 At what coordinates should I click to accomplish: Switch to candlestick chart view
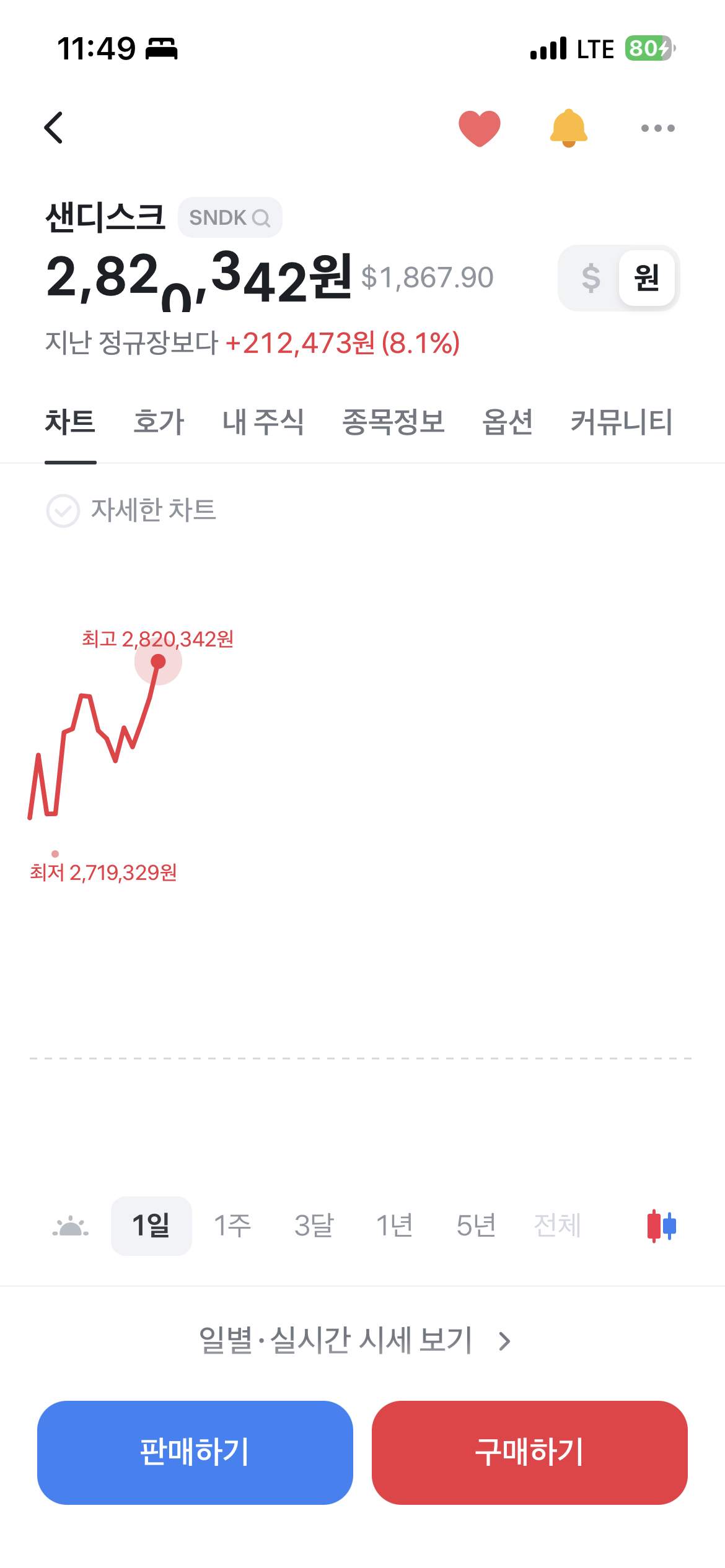click(661, 1226)
